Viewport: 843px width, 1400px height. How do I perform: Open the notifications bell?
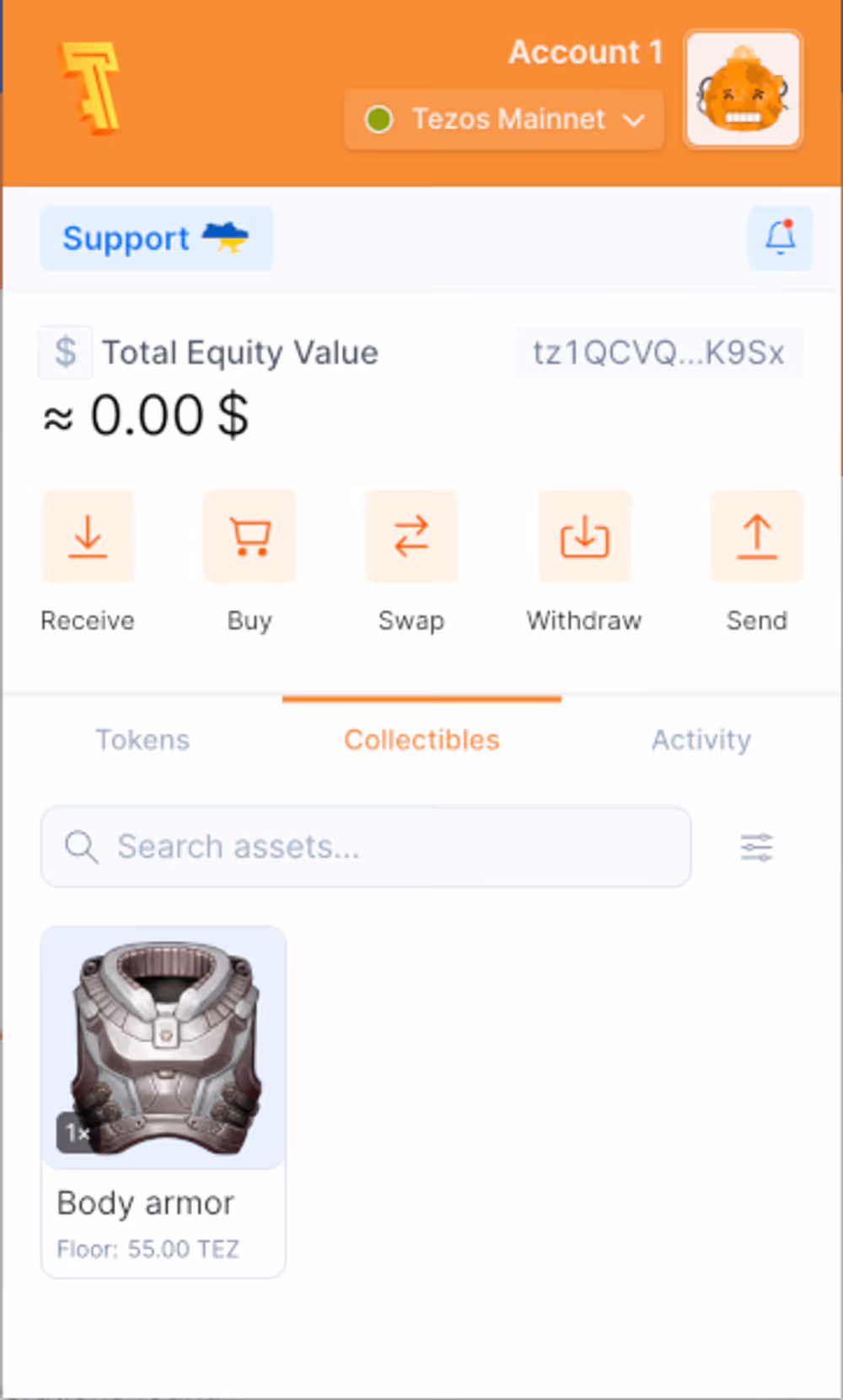coord(780,237)
